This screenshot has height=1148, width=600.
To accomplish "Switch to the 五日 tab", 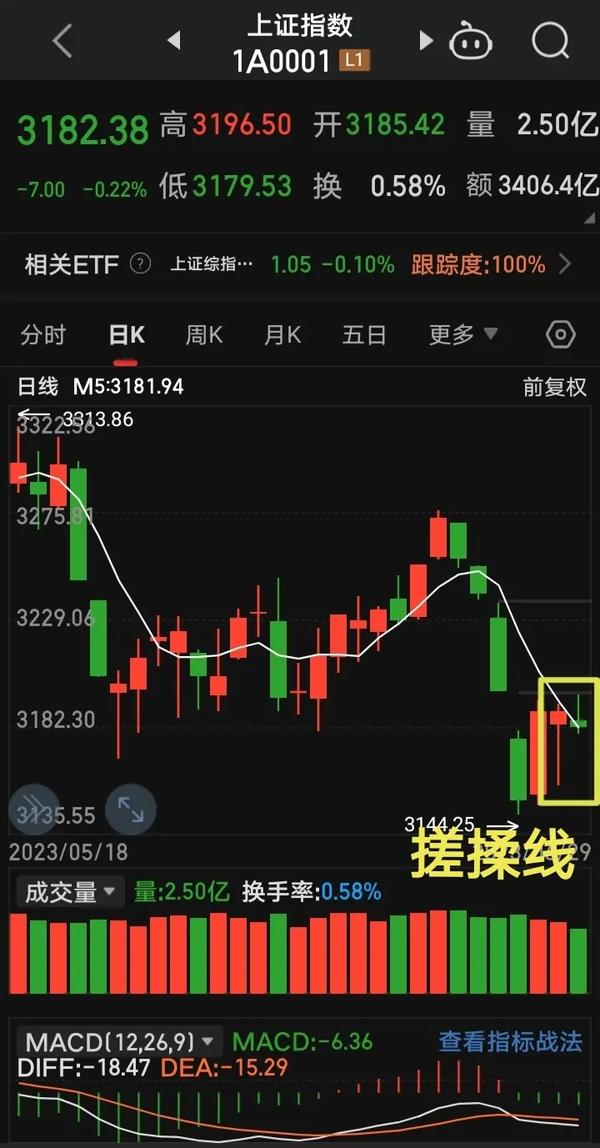I will [x=364, y=335].
